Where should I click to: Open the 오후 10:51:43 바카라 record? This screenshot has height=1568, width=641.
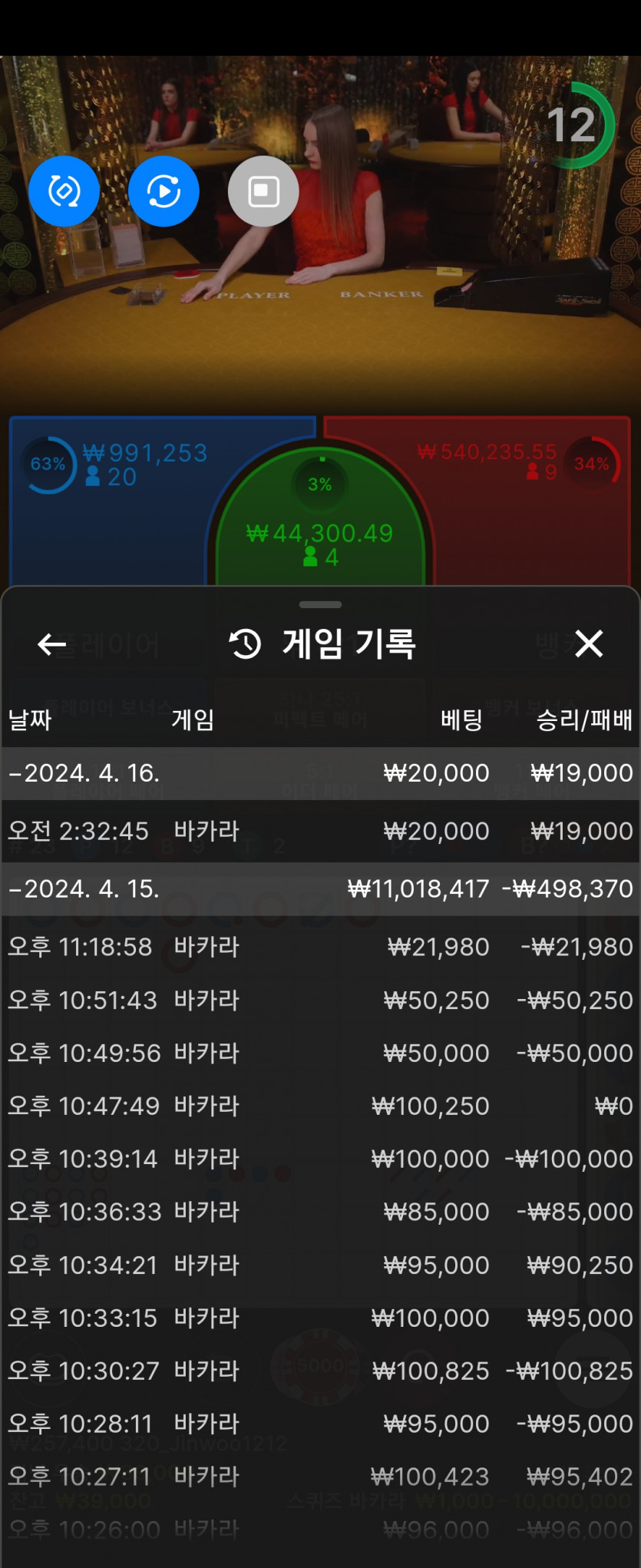coord(320,1000)
